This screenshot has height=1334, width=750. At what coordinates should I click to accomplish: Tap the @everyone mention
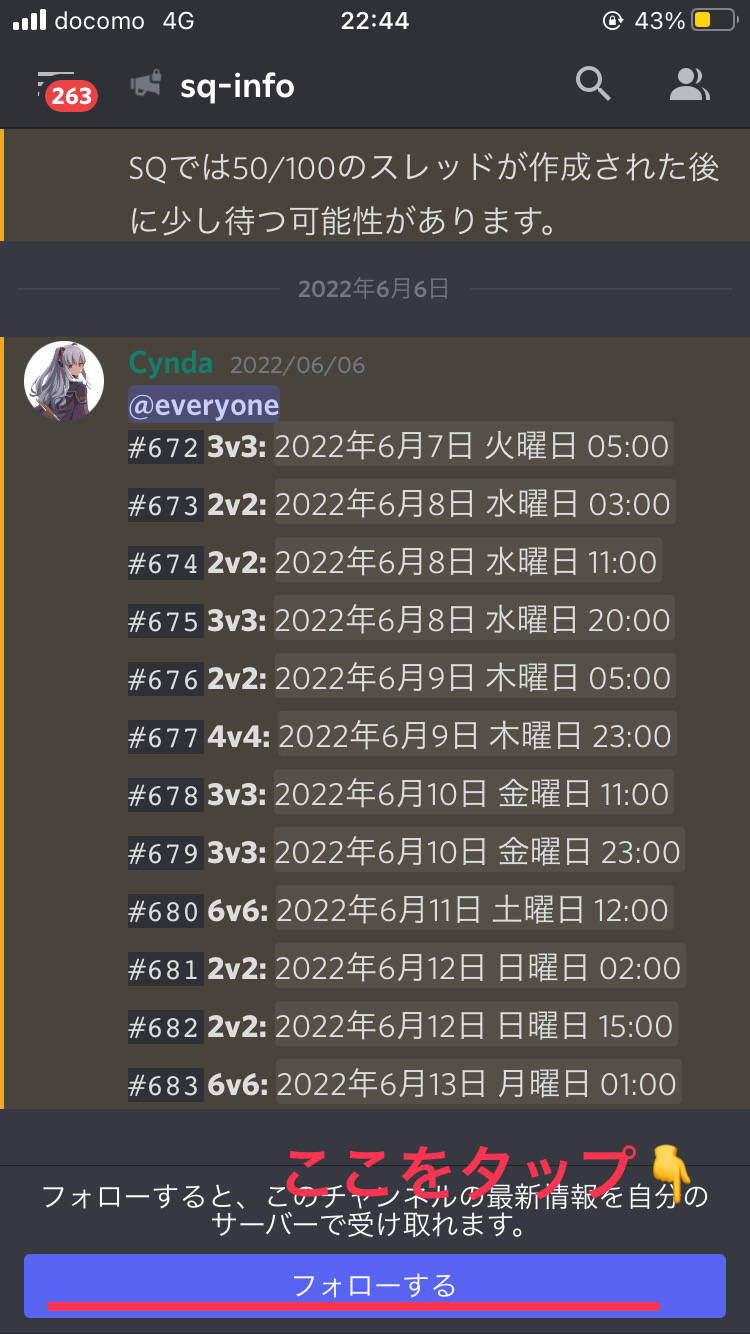click(204, 405)
